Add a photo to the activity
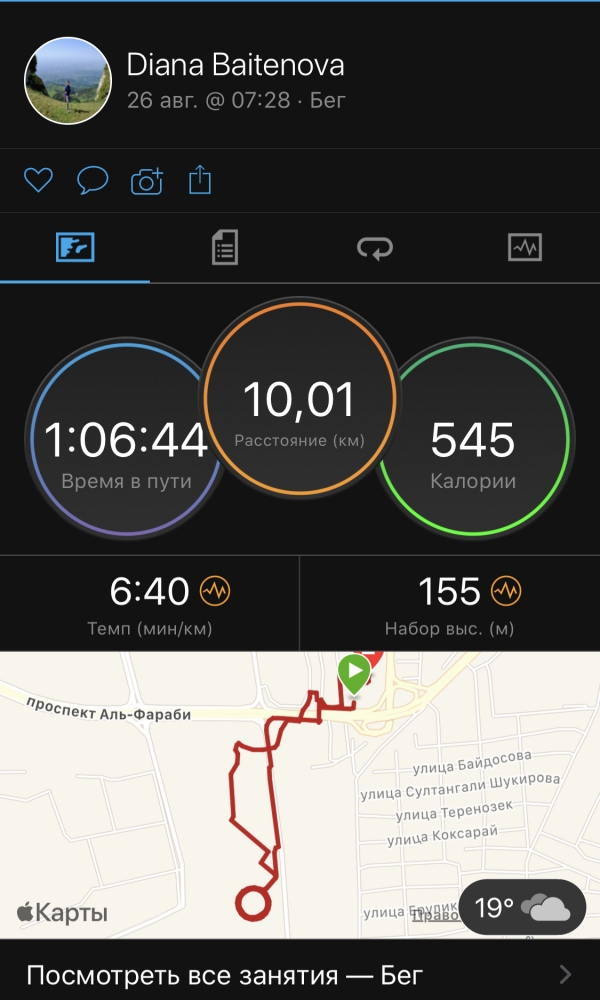Image resolution: width=600 pixels, height=1000 pixels. pyautogui.click(x=147, y=181)
